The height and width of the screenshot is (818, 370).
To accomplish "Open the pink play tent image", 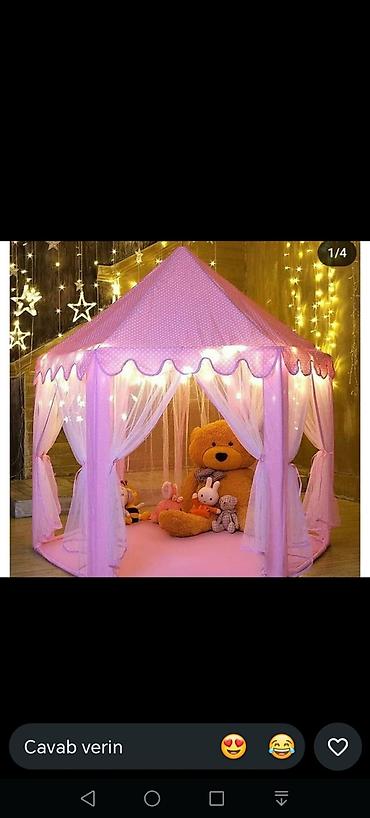I will click(185, 408).
